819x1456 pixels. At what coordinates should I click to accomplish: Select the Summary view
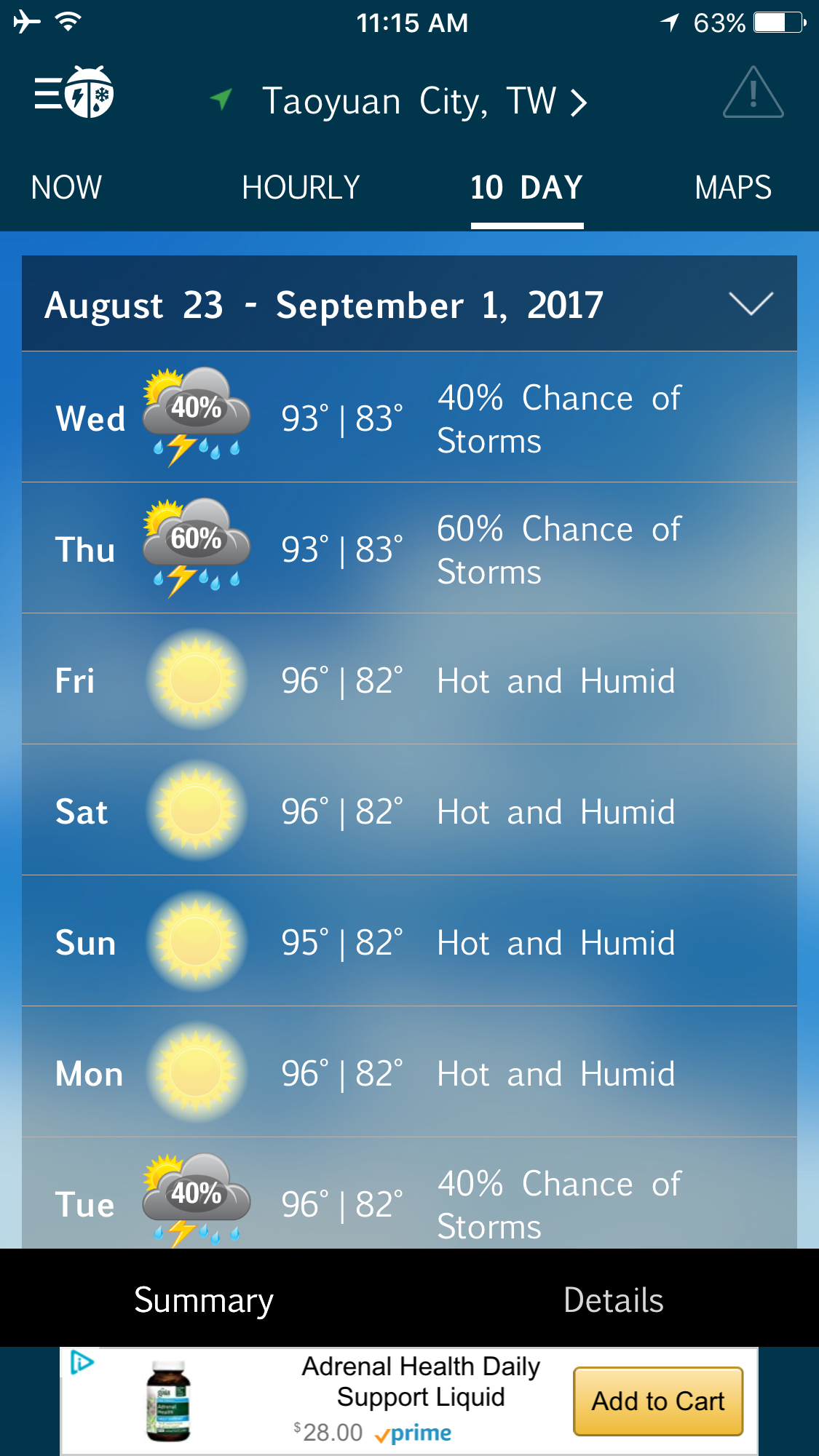204,1300
